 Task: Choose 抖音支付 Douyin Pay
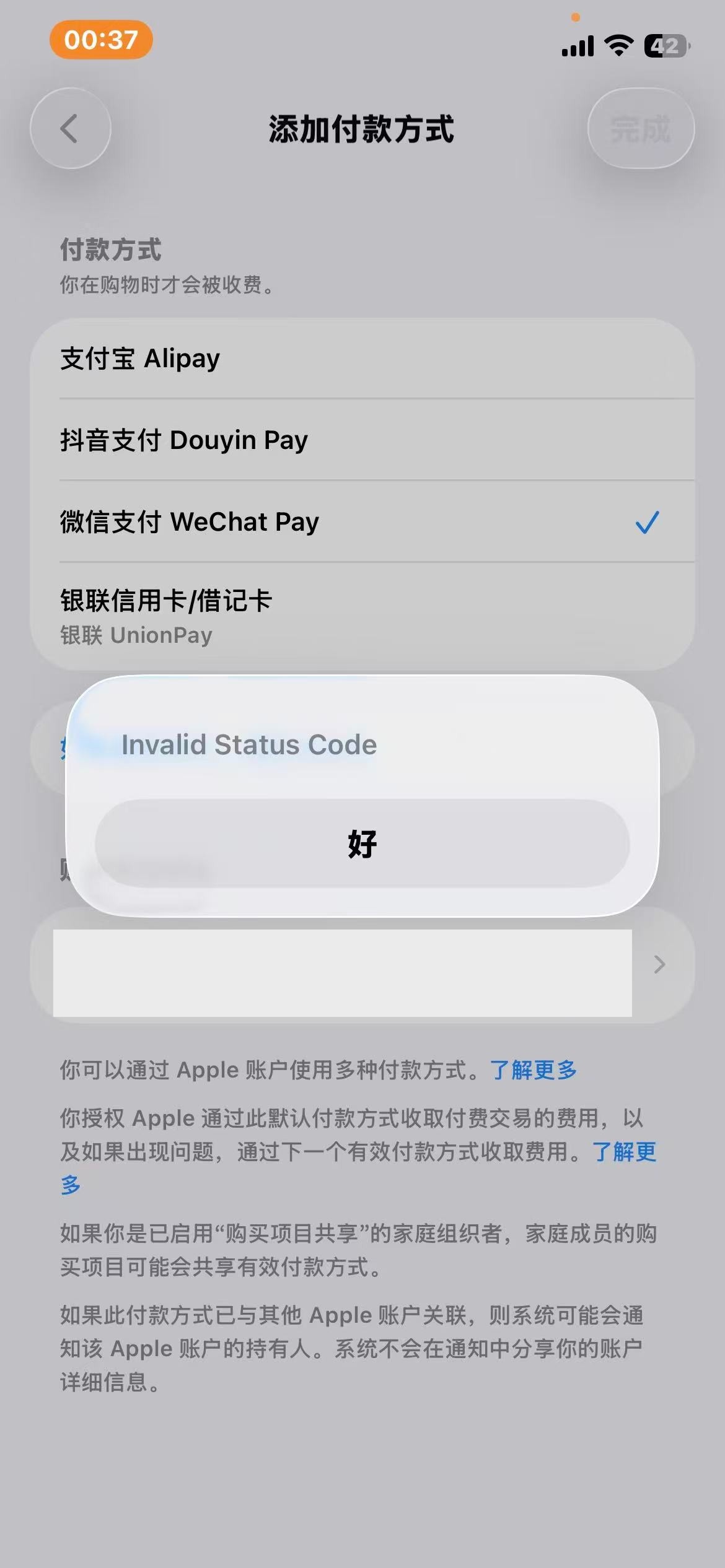coord(362,440)
